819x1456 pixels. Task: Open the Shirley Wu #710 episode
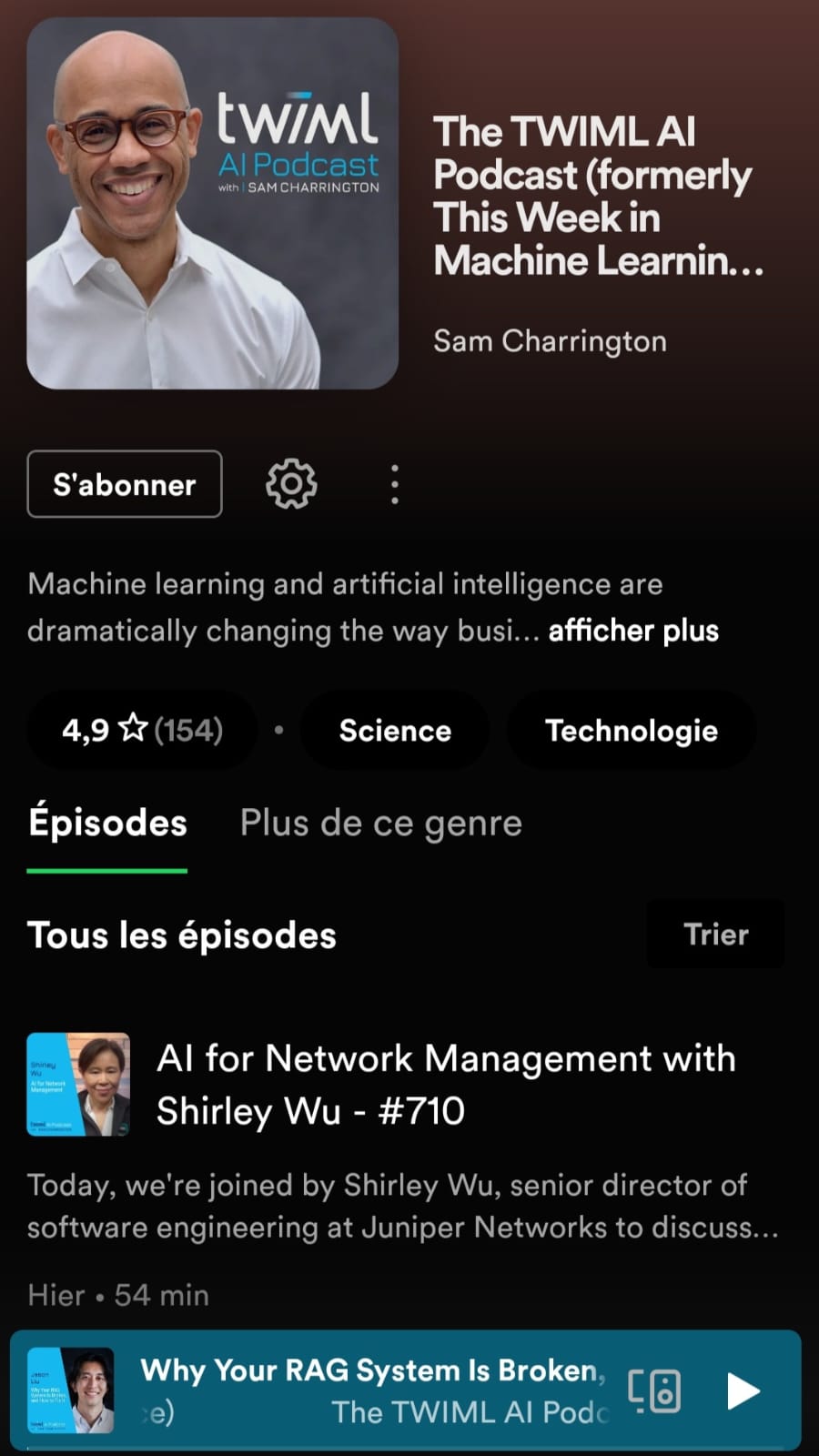coord(446,1085)
